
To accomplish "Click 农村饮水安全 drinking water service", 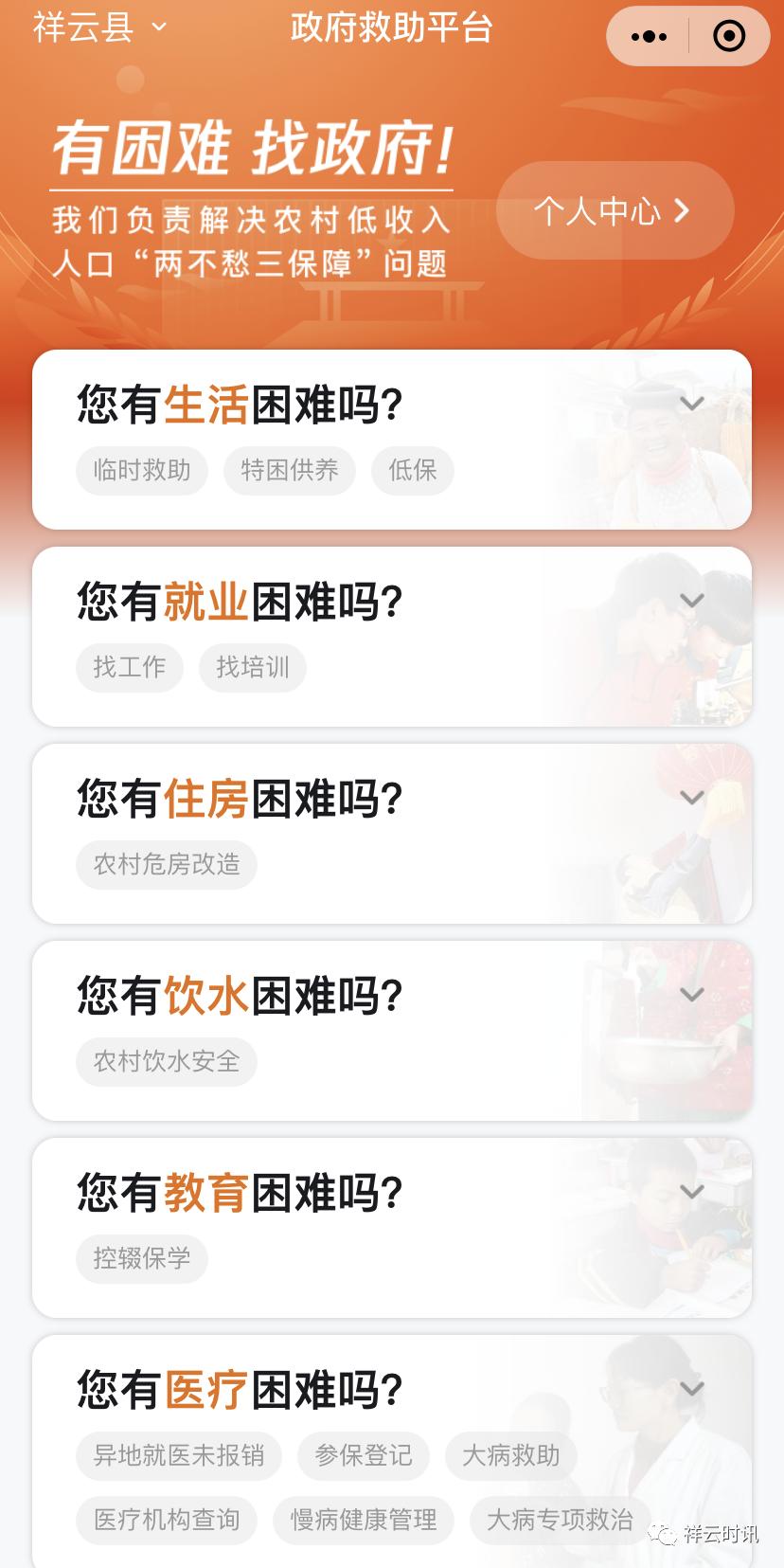I will [166, 1062].
